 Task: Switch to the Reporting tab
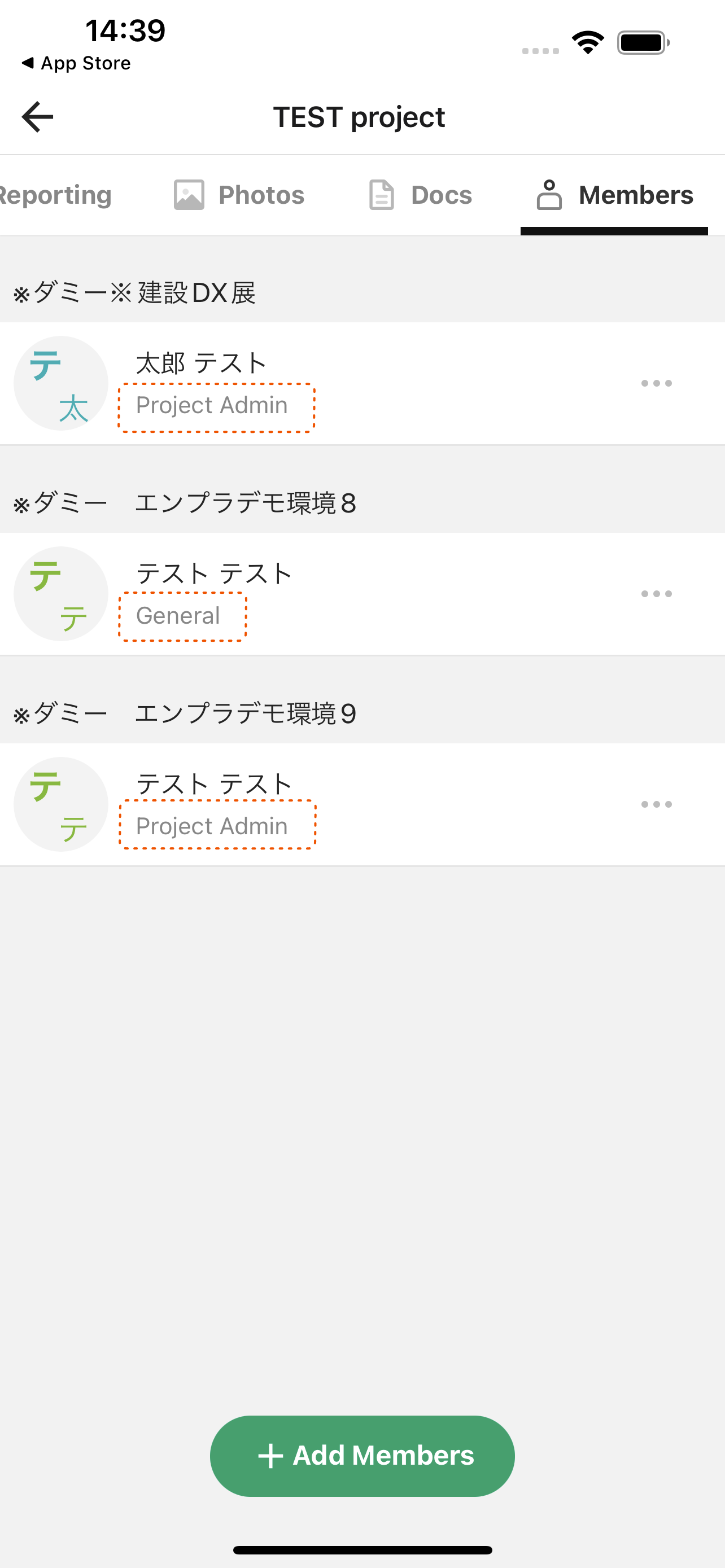(55, 195)
